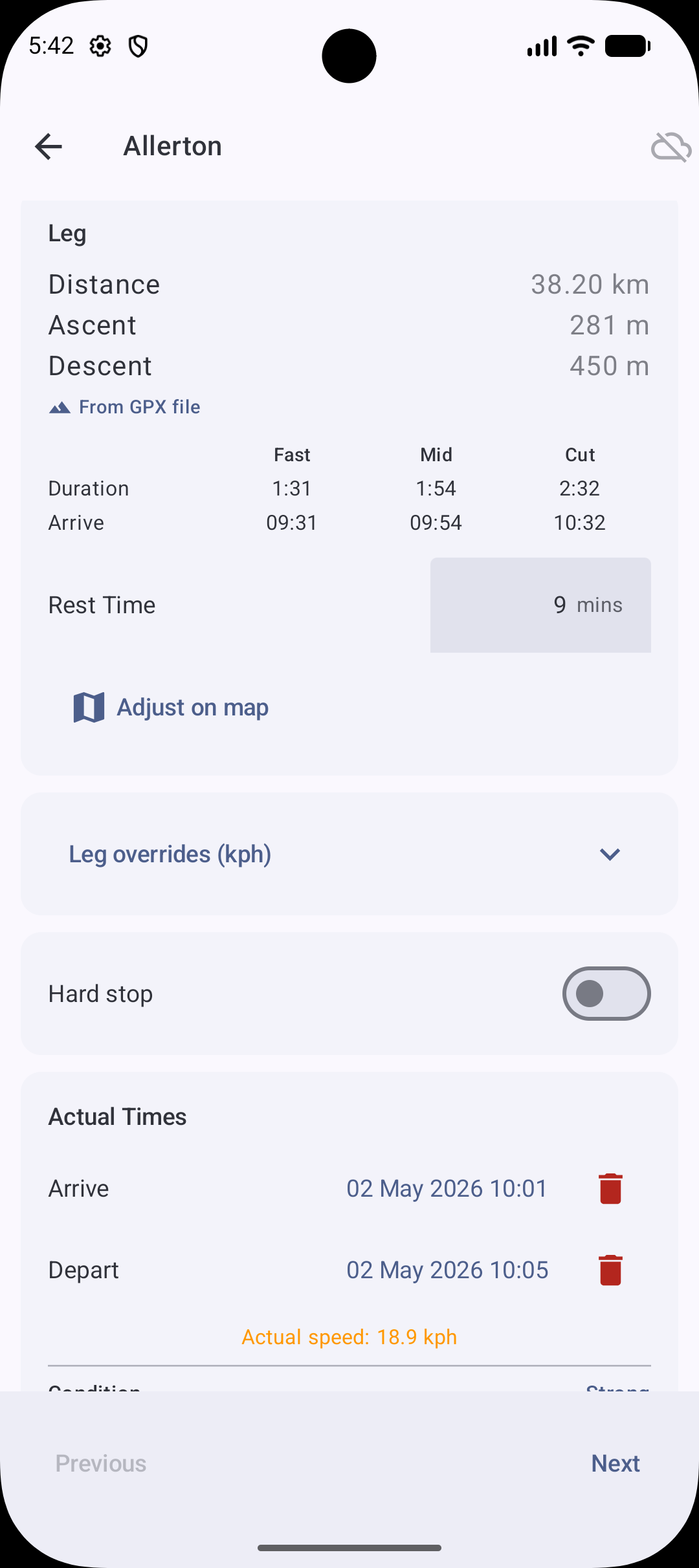
Task: Delete the actual Depart time
Action: (x=610, y=1270)
